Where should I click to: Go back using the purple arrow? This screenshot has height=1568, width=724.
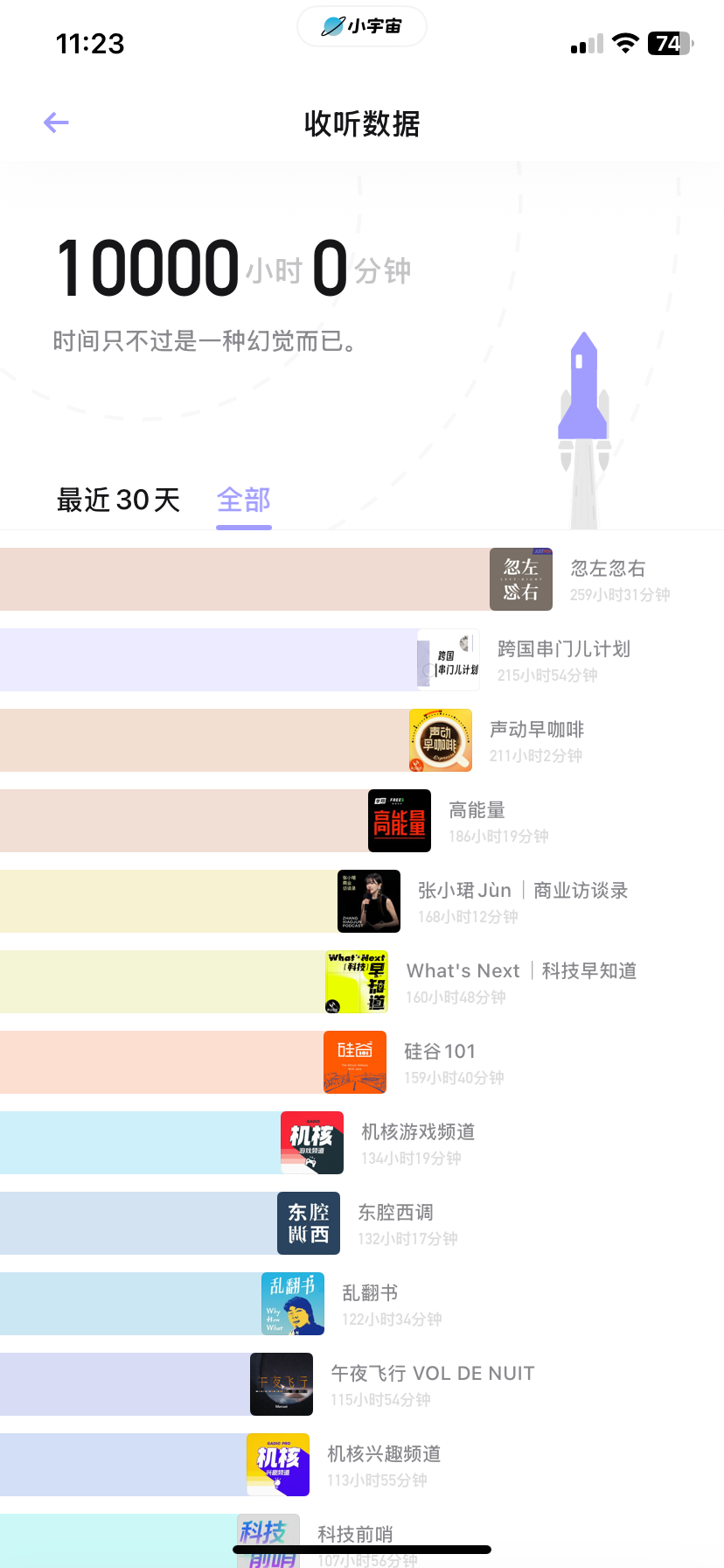coord(56,122)
